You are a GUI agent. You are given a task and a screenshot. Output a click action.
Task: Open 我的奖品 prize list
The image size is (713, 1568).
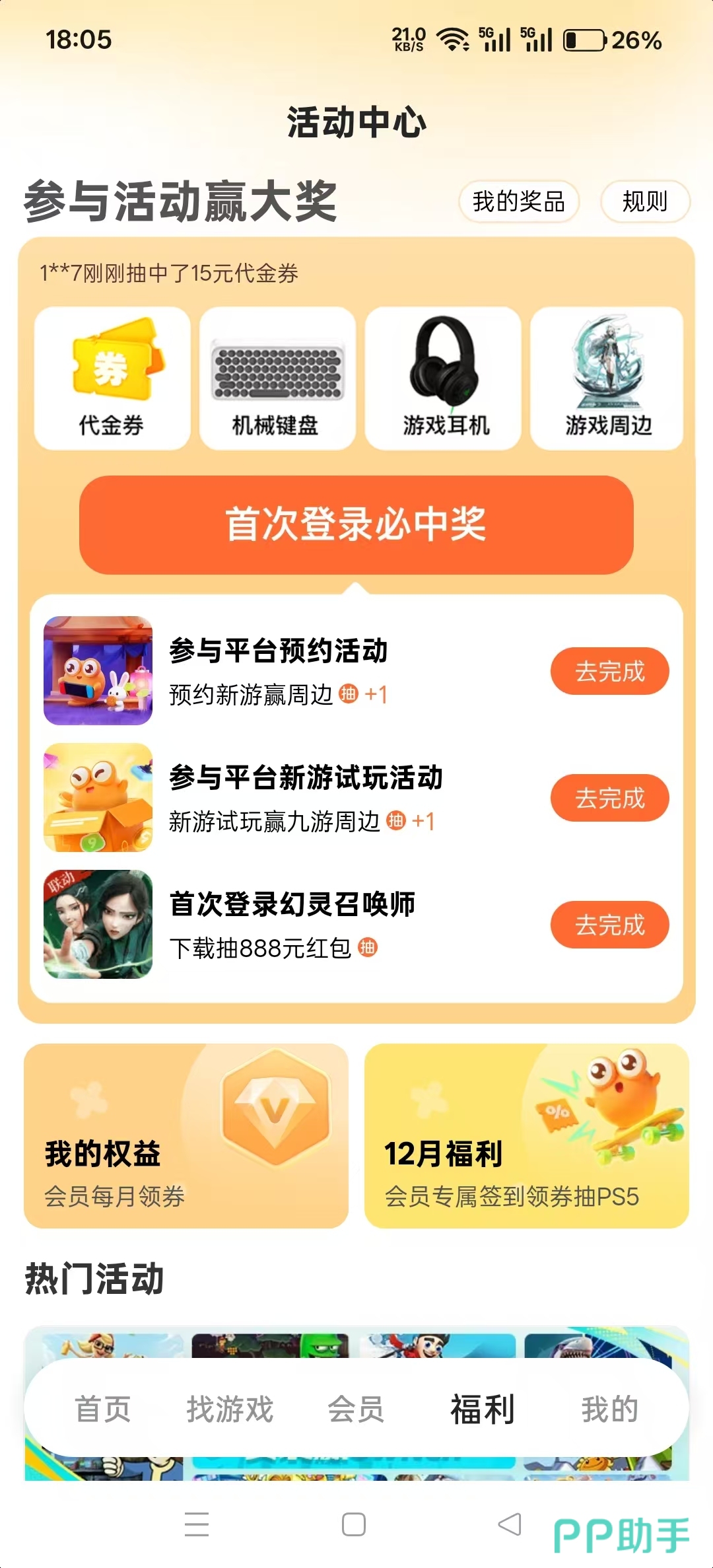[518, 201]
